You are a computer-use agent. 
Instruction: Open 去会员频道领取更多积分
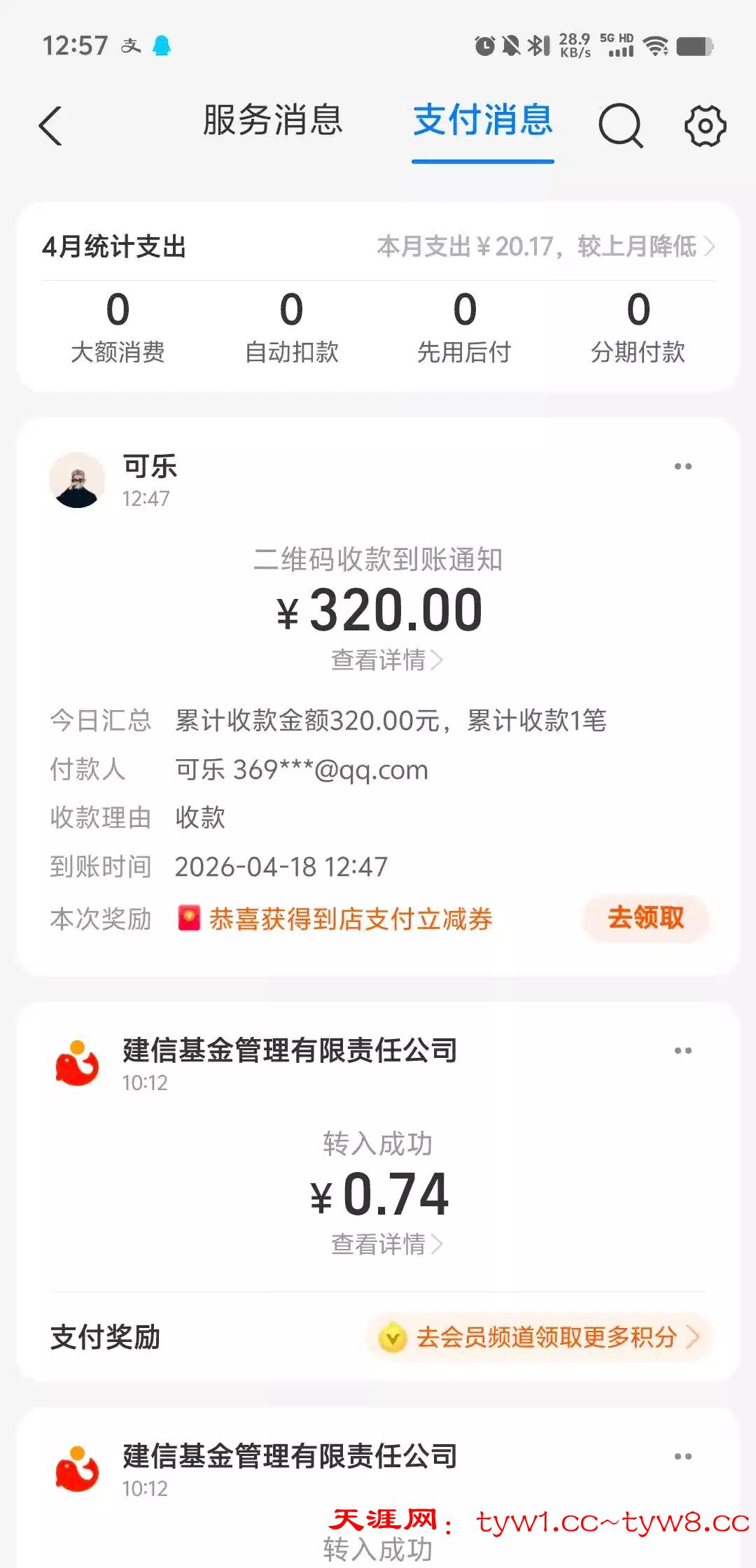tap(539, 1337)
